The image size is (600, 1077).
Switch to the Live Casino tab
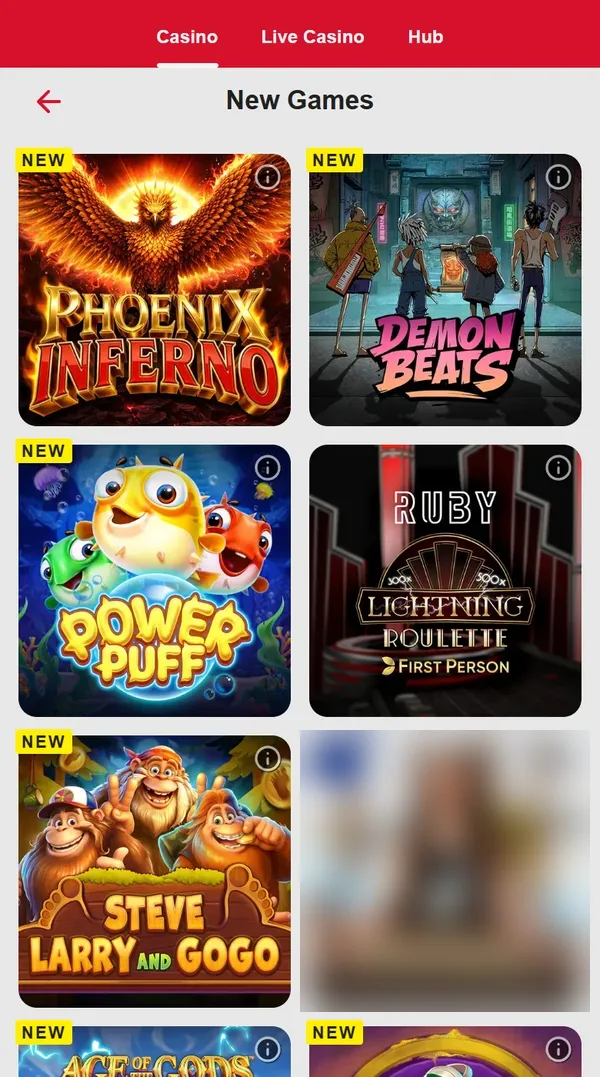click(x=312, y=36)
